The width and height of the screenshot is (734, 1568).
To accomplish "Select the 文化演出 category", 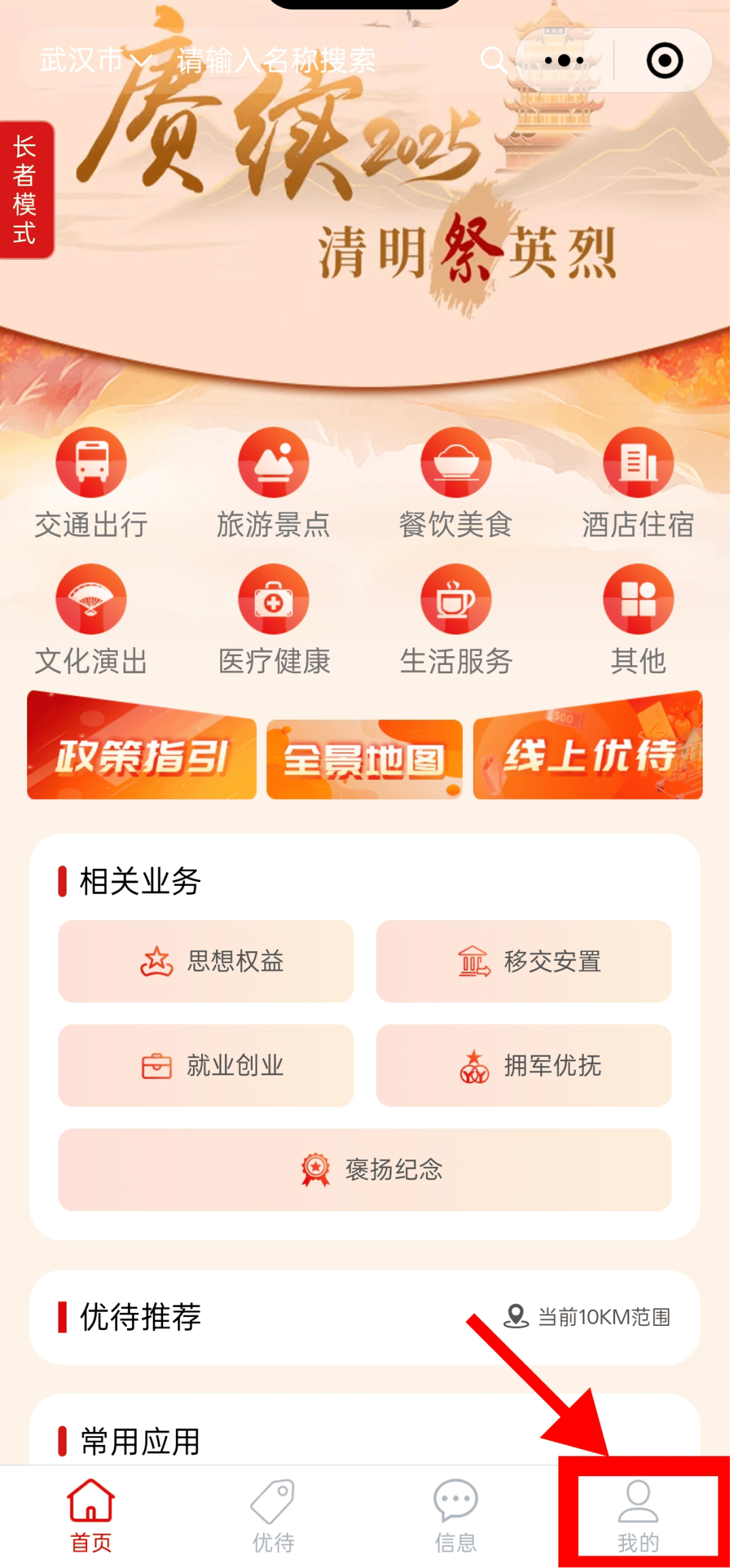I will click(91, 619).
